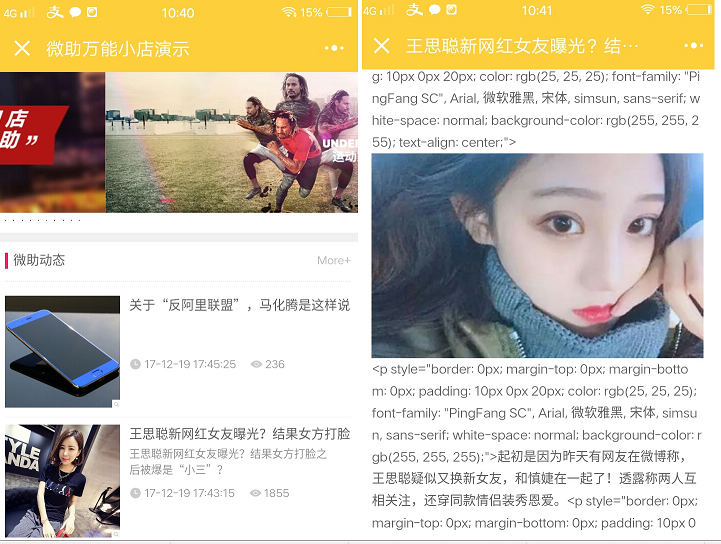Open article 王思聪新网红女友曝光？结果女方打脸

click(239, 434)
